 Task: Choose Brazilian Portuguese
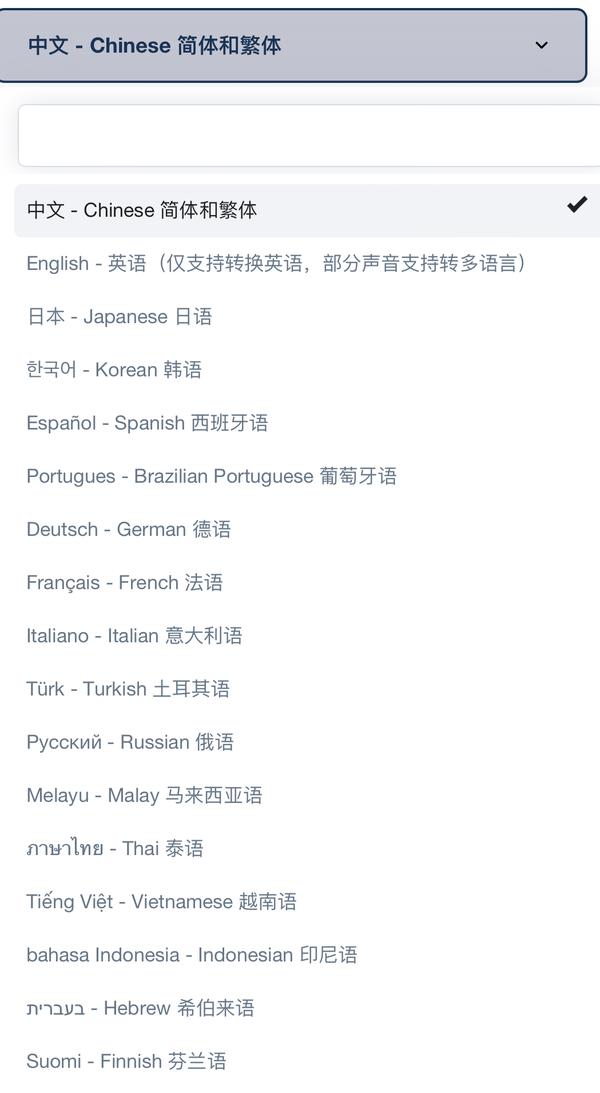(x=211, y=476)
